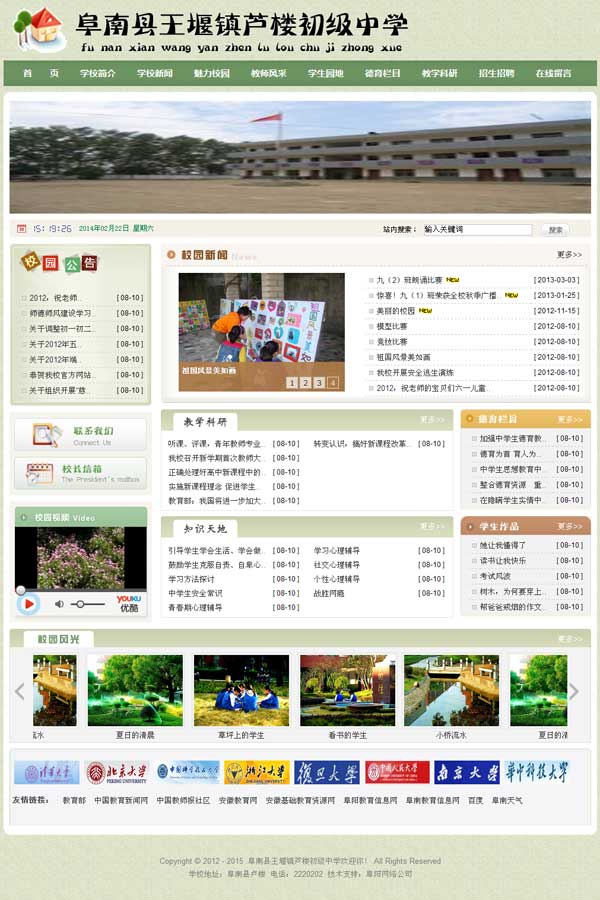Select 招生招聘 in the navigation bar
The width and height of the screenshot is (600, 900).
pyautogui.click(x=496, y=73)
